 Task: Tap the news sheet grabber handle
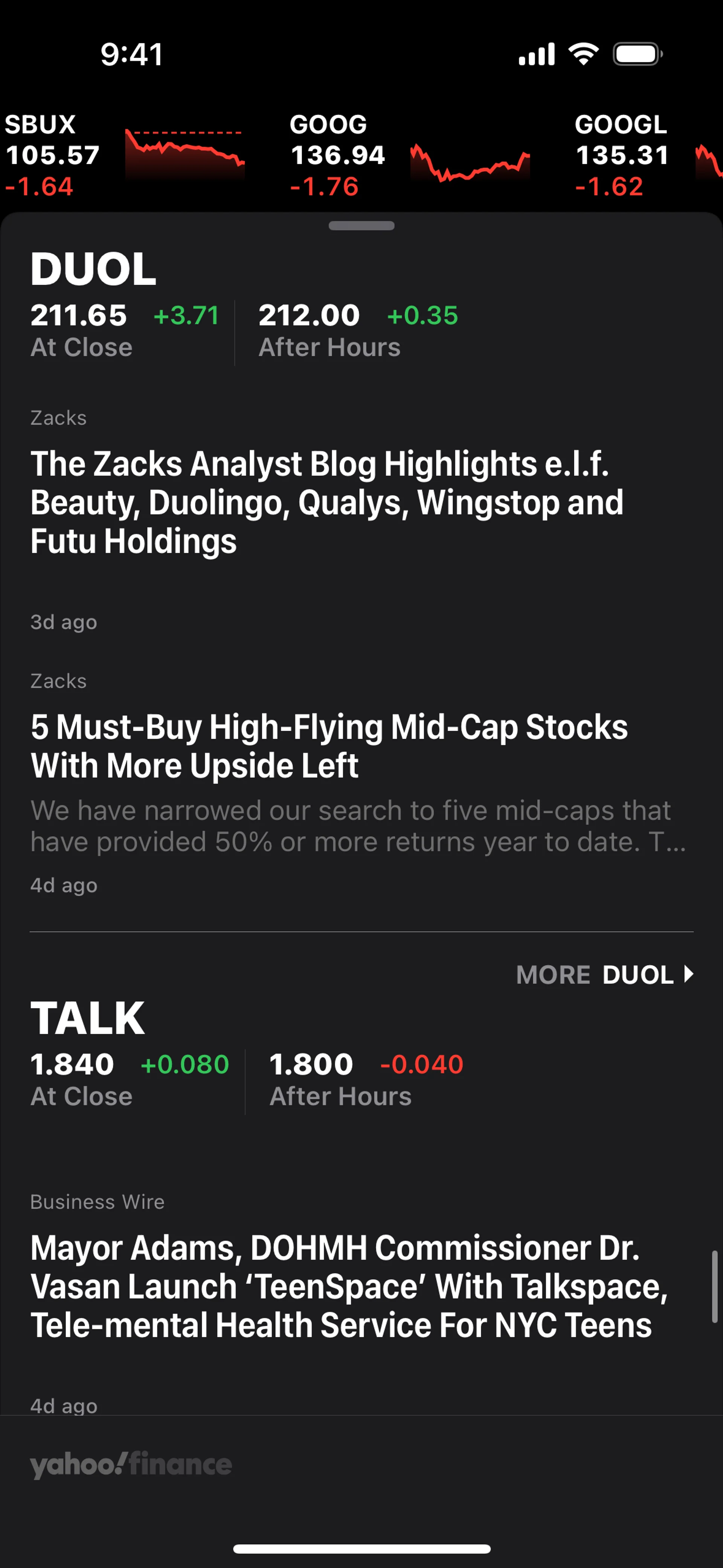tap(361, 226)
